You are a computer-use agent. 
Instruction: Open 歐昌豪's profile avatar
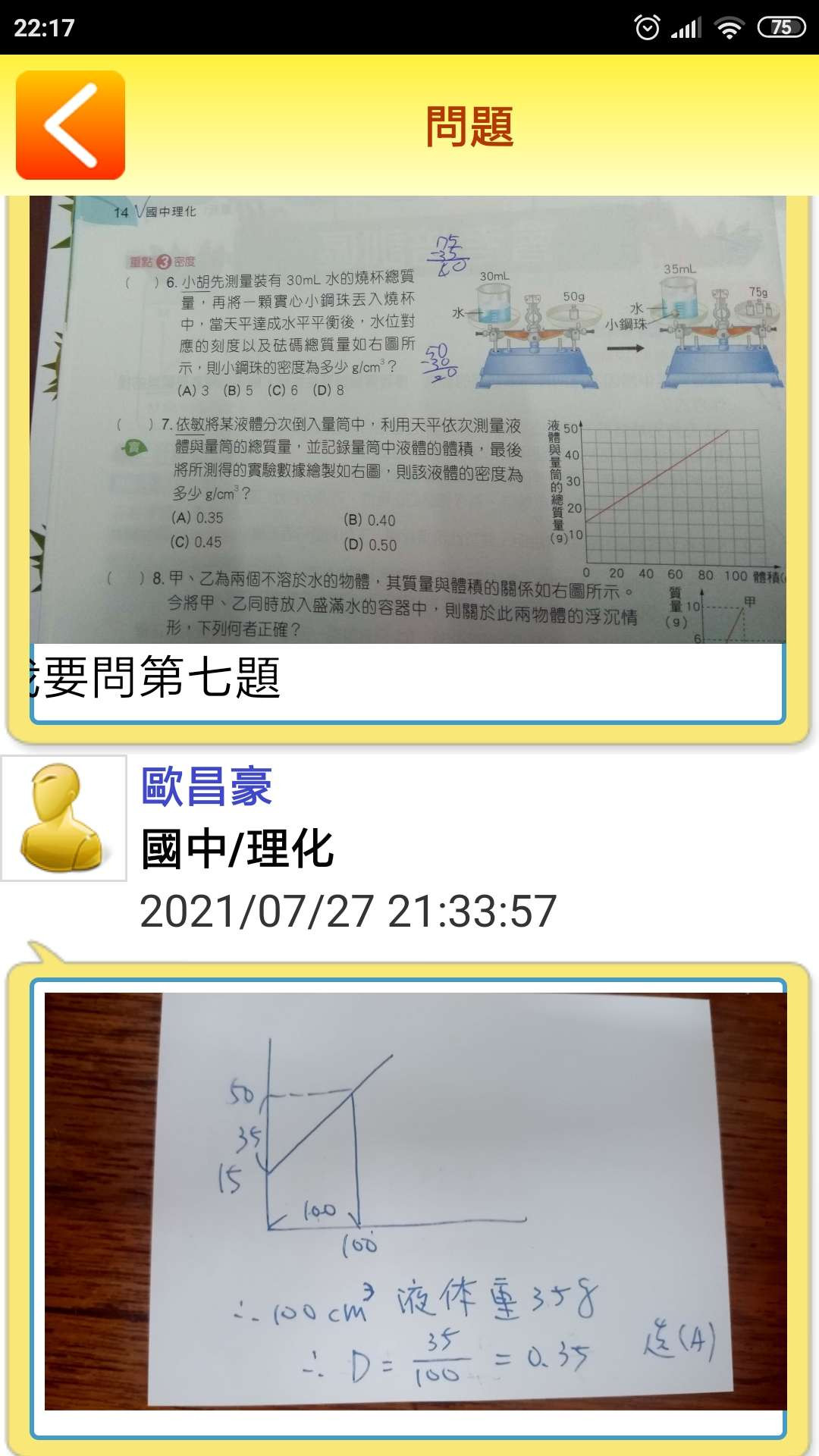pos(64,818)
